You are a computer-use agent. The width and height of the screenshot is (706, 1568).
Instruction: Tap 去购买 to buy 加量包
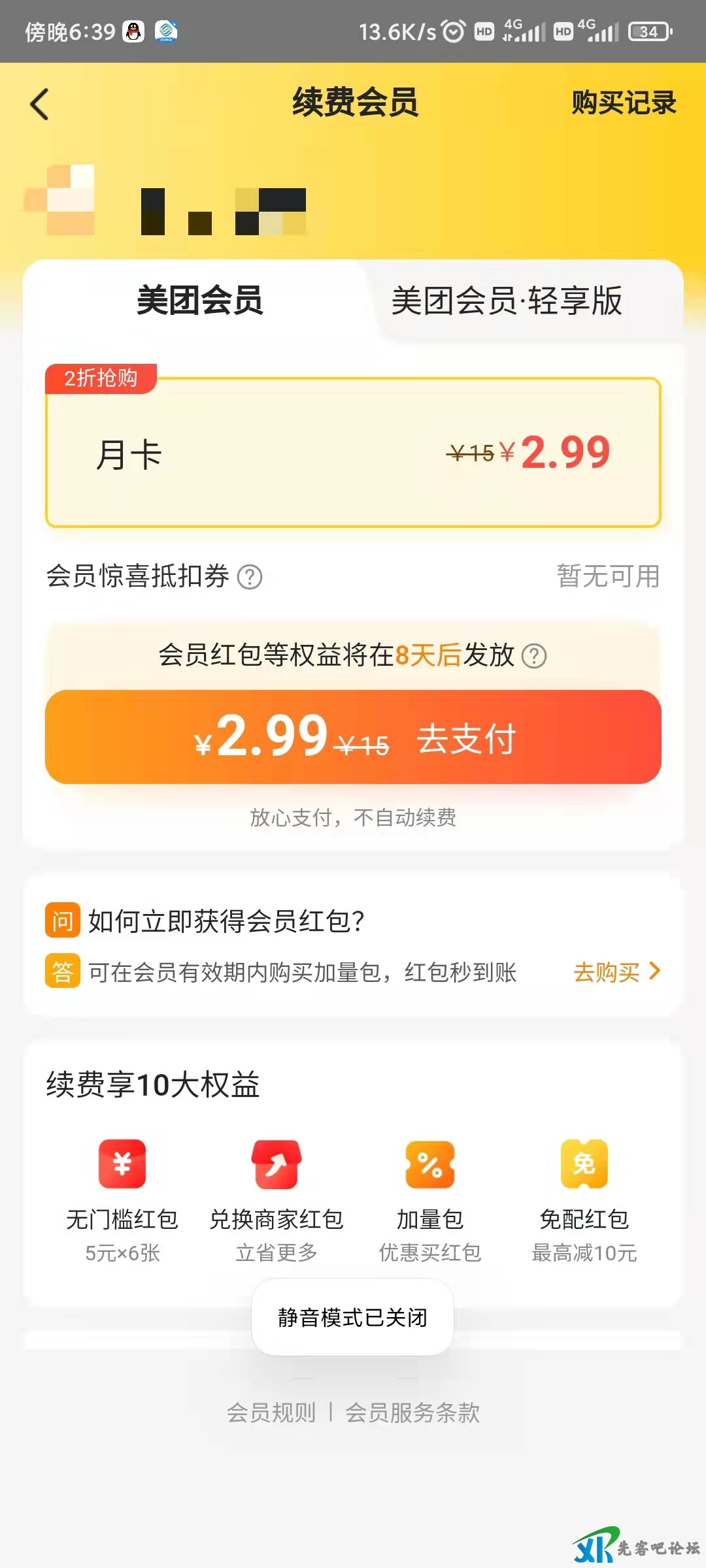pyautogui.click(x=616, y=972)
